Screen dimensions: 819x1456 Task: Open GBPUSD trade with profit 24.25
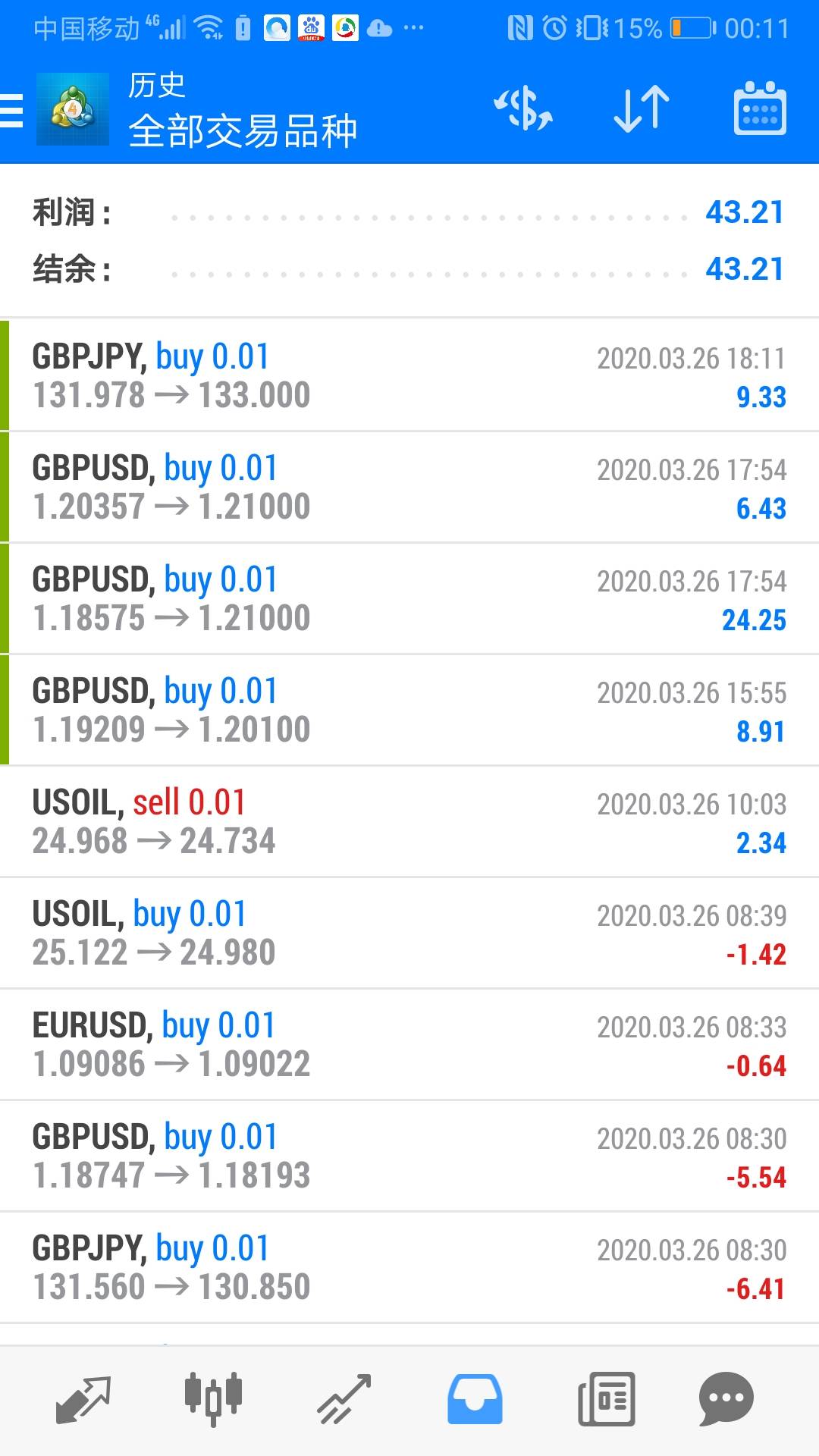click(x=409, y=598)
